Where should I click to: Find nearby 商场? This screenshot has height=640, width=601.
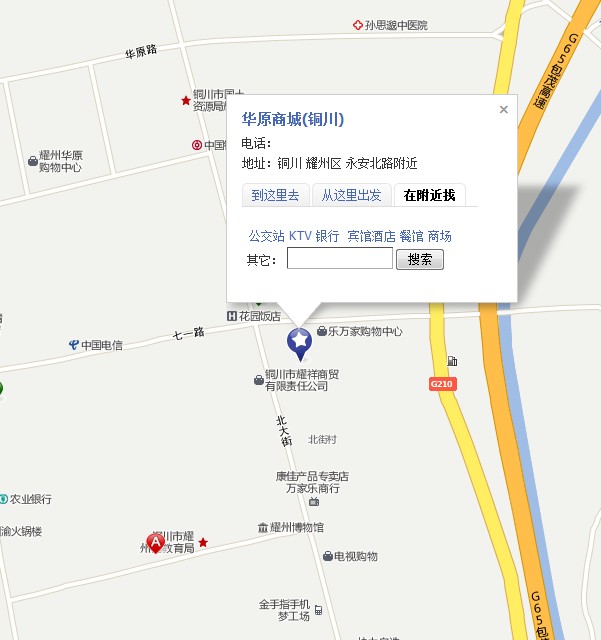(x=440, y=236)
